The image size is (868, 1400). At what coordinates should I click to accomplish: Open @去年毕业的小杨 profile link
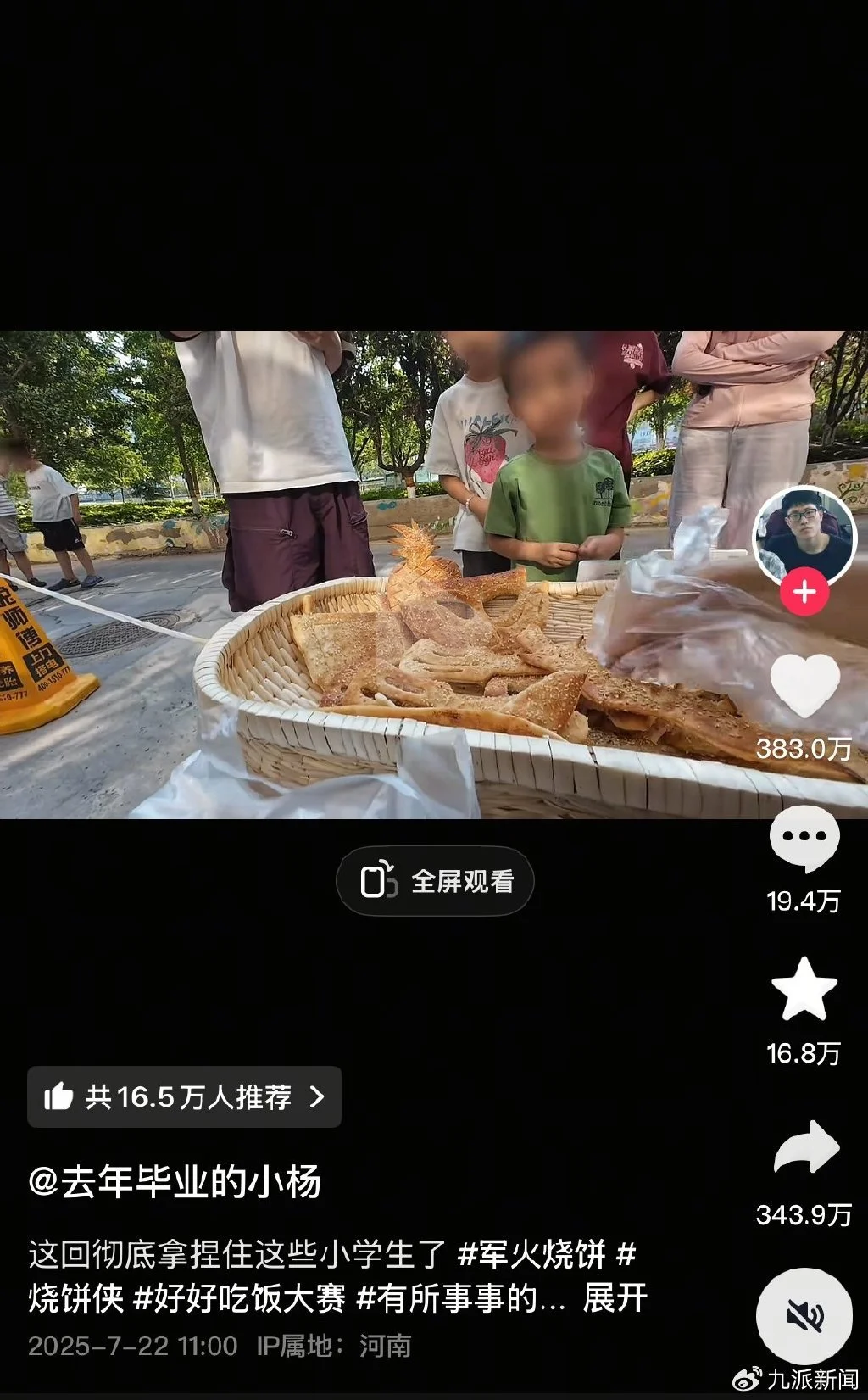(x=175, y=1181)
